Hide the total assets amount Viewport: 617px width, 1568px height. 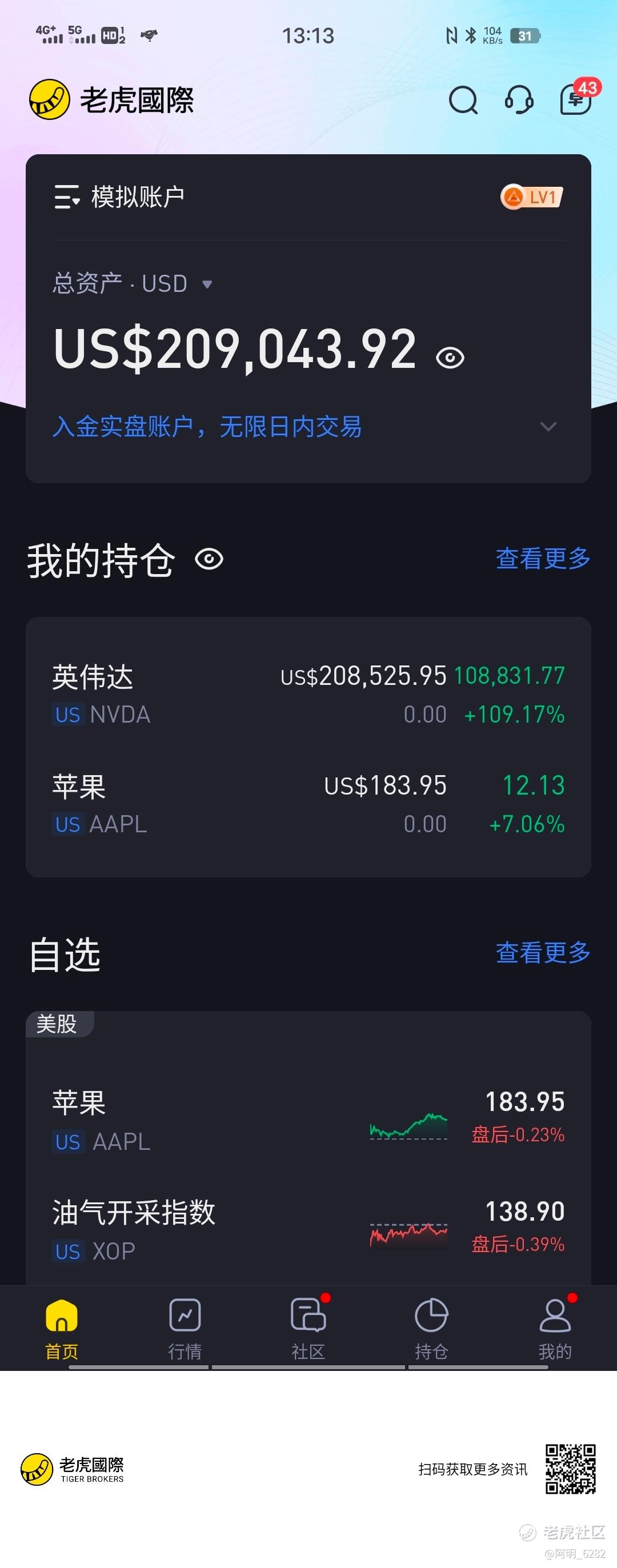click(450, 358)
